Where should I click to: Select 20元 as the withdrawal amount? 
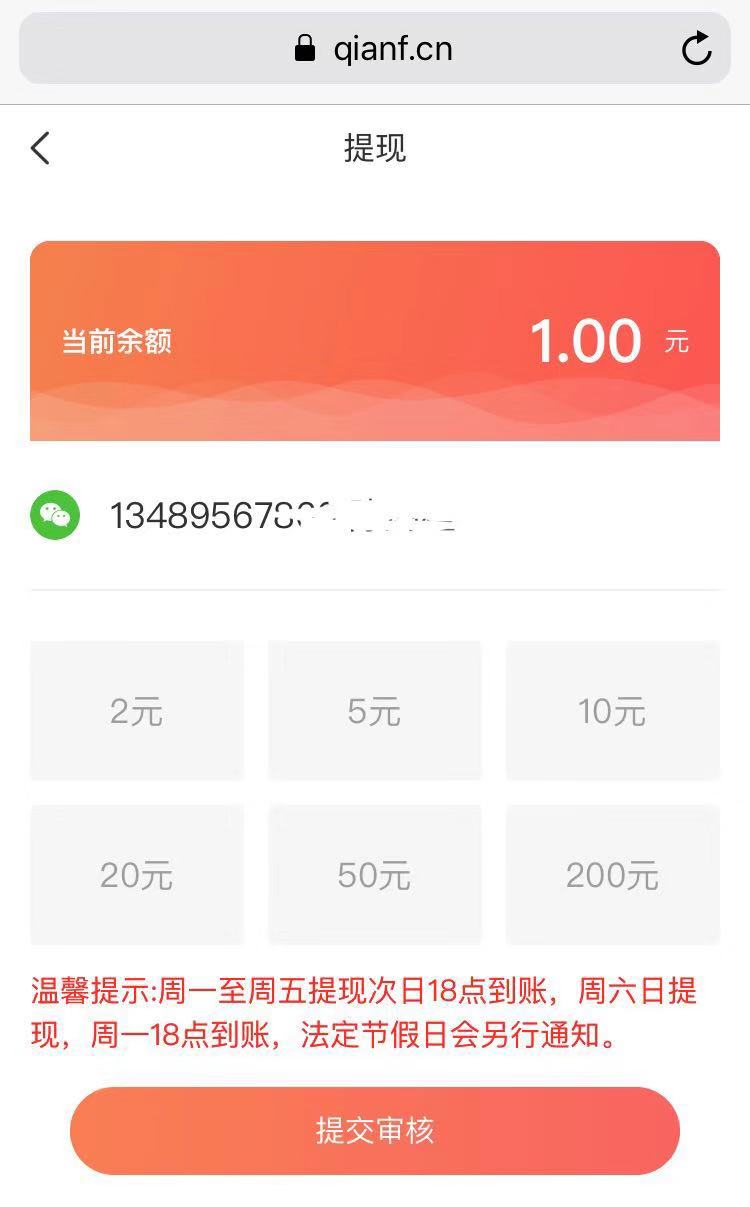pos(137,875)
